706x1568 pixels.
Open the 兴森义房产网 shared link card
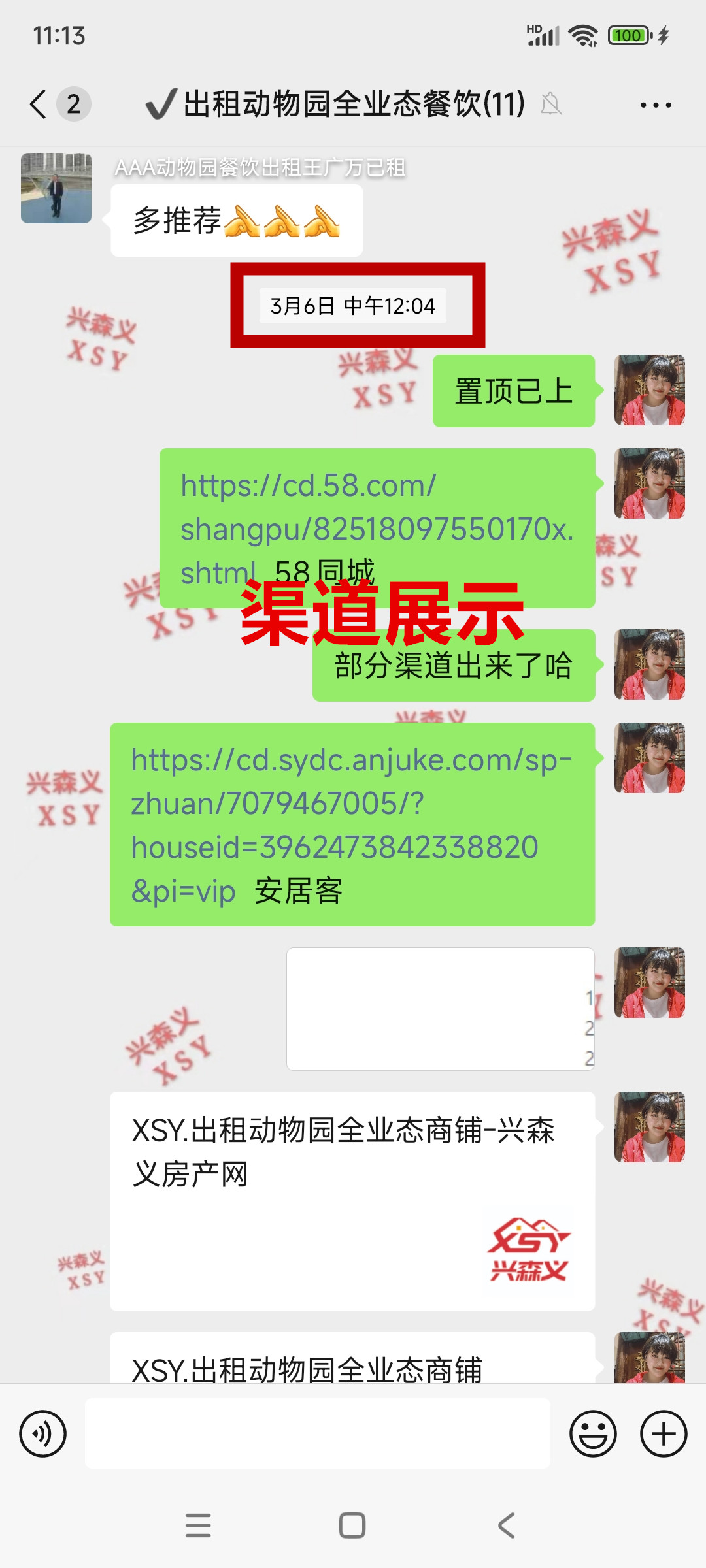pyautogui.click(x=352, y=1201)
